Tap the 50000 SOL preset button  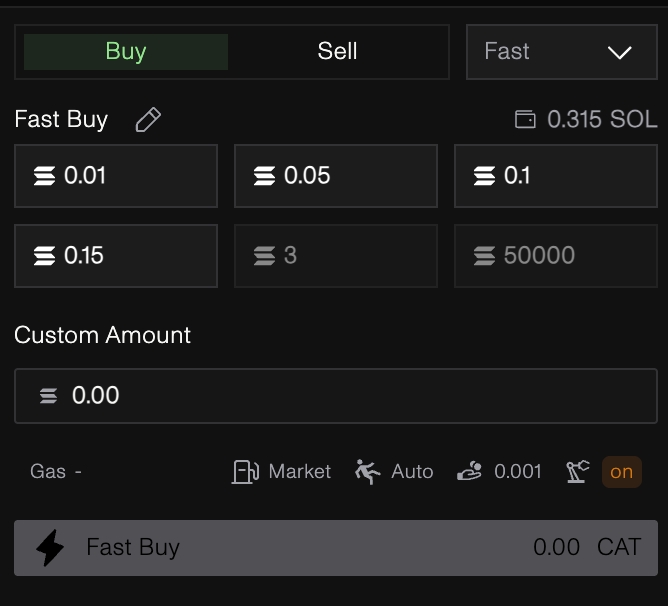click(555, 256)
